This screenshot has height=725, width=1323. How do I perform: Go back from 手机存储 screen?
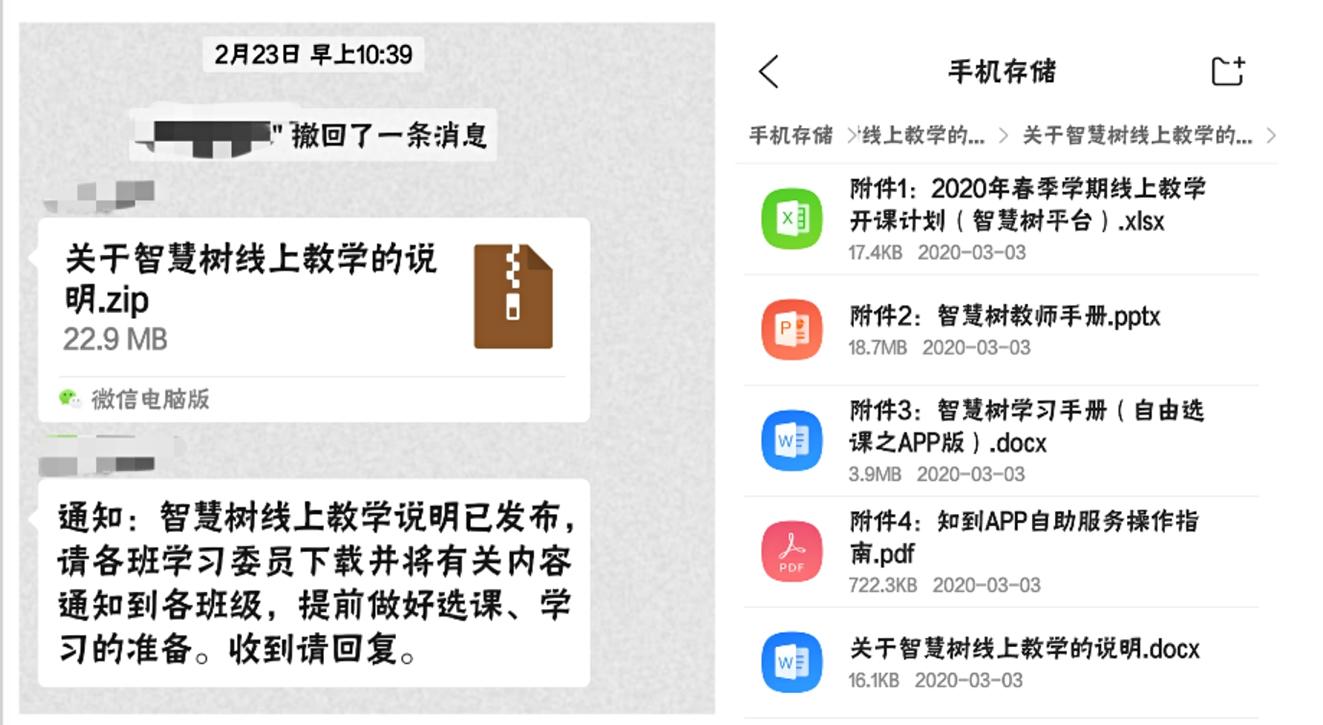click(x=768, y=72)
